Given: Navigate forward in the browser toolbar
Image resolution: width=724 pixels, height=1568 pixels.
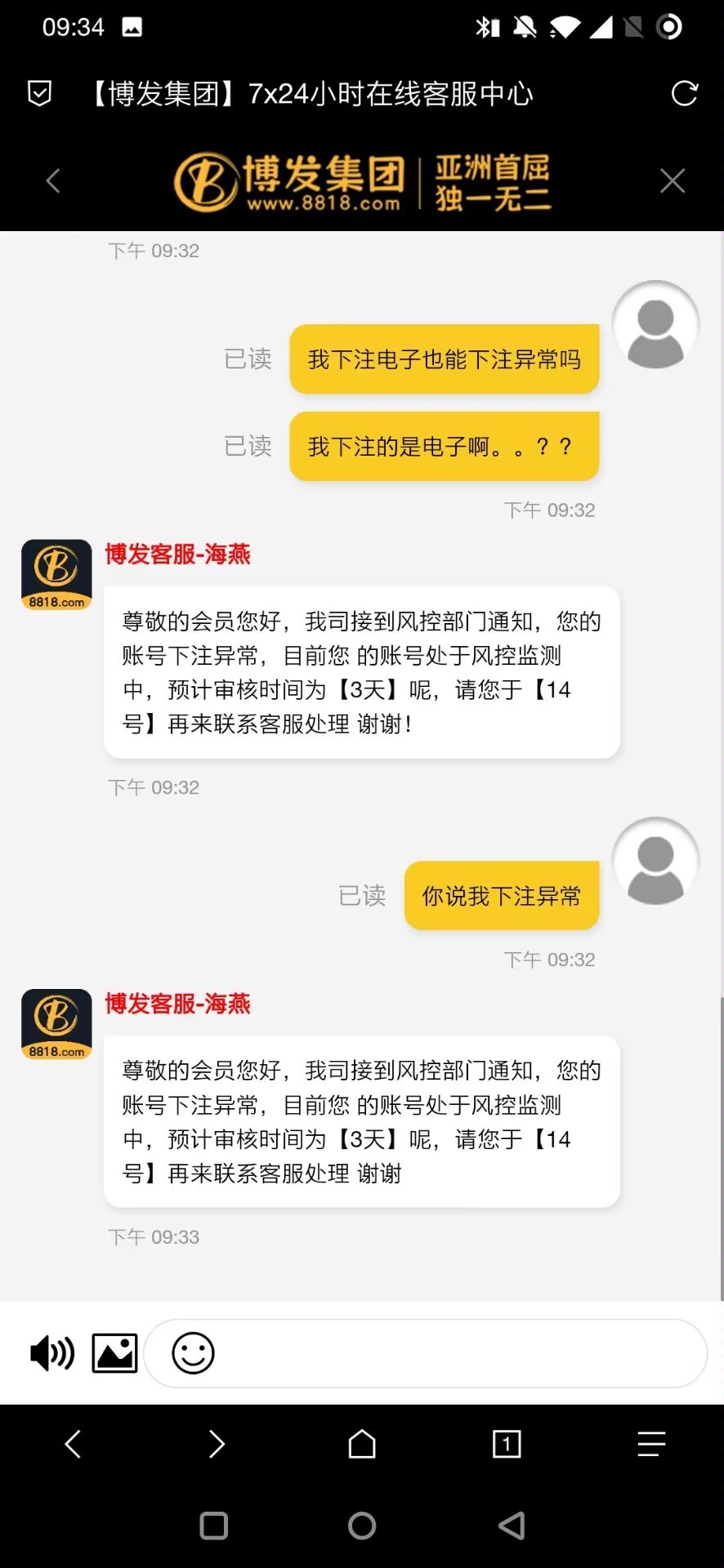Looking at the screenshot, I should pyautogui.click(x=217, y=1444).
